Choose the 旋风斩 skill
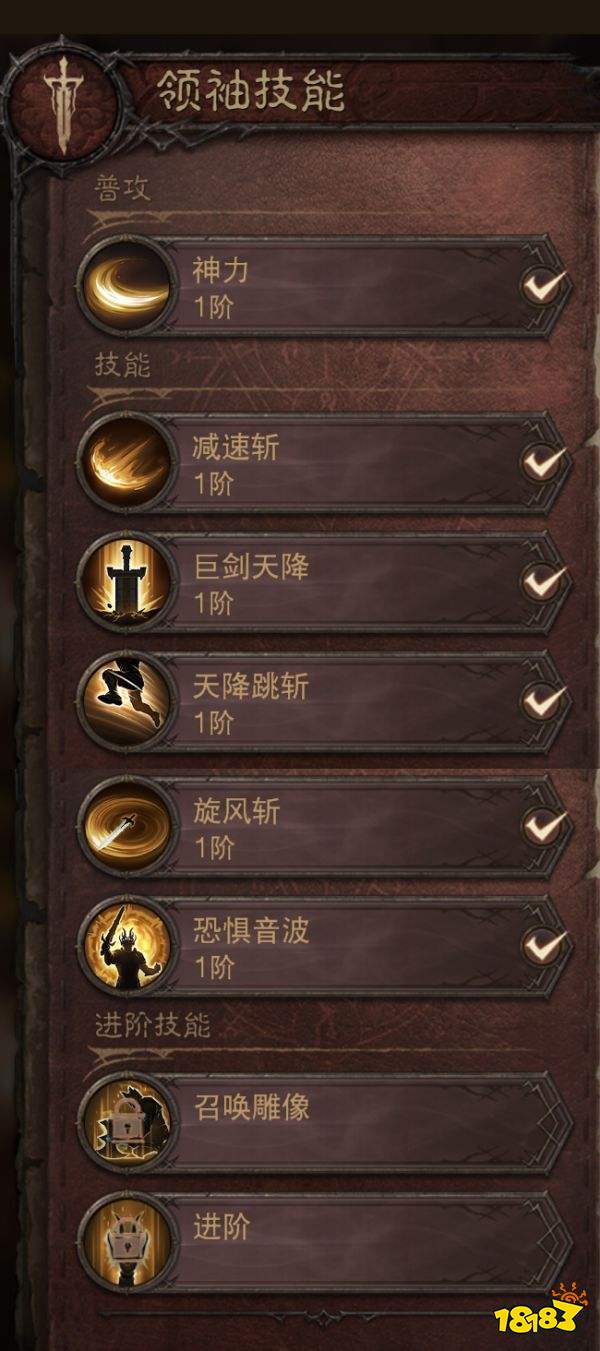600x1351 pixels. point(330,827)
